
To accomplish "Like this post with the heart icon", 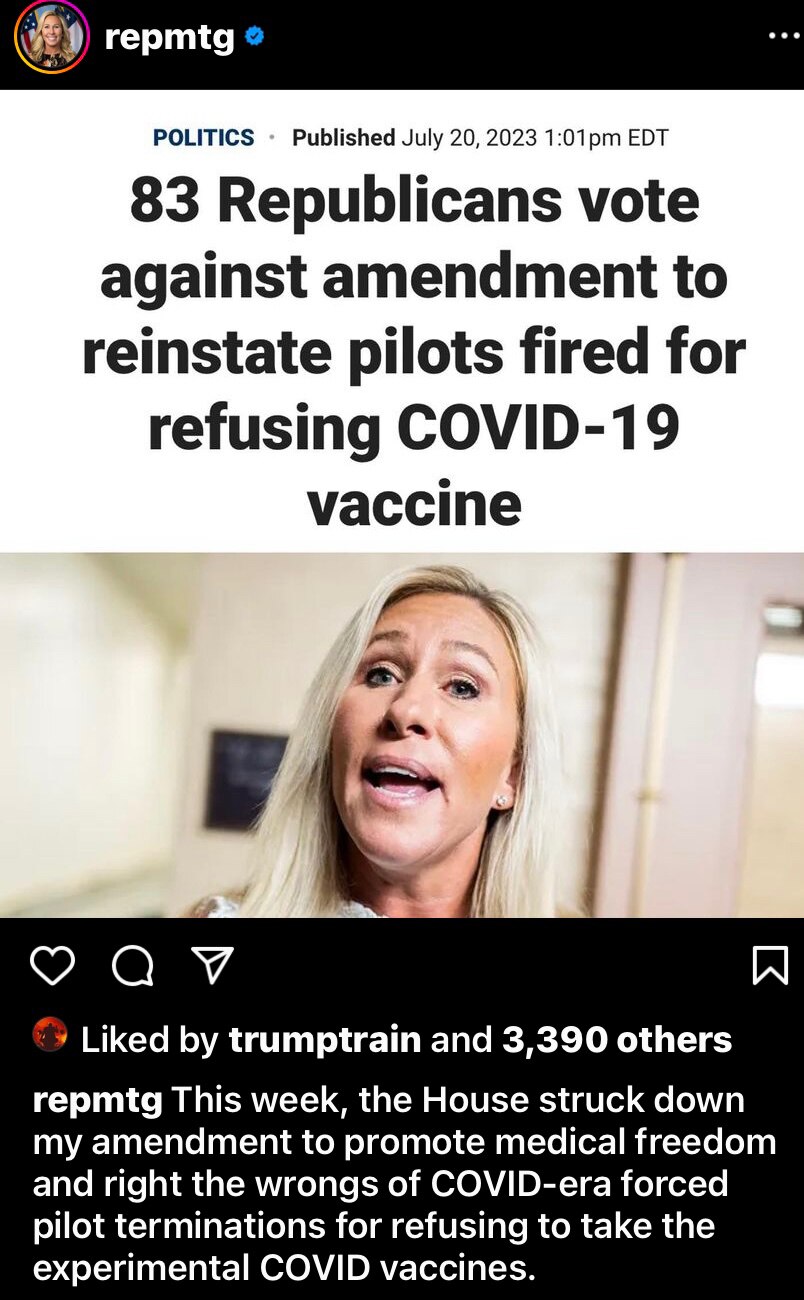I will (53, 966).
